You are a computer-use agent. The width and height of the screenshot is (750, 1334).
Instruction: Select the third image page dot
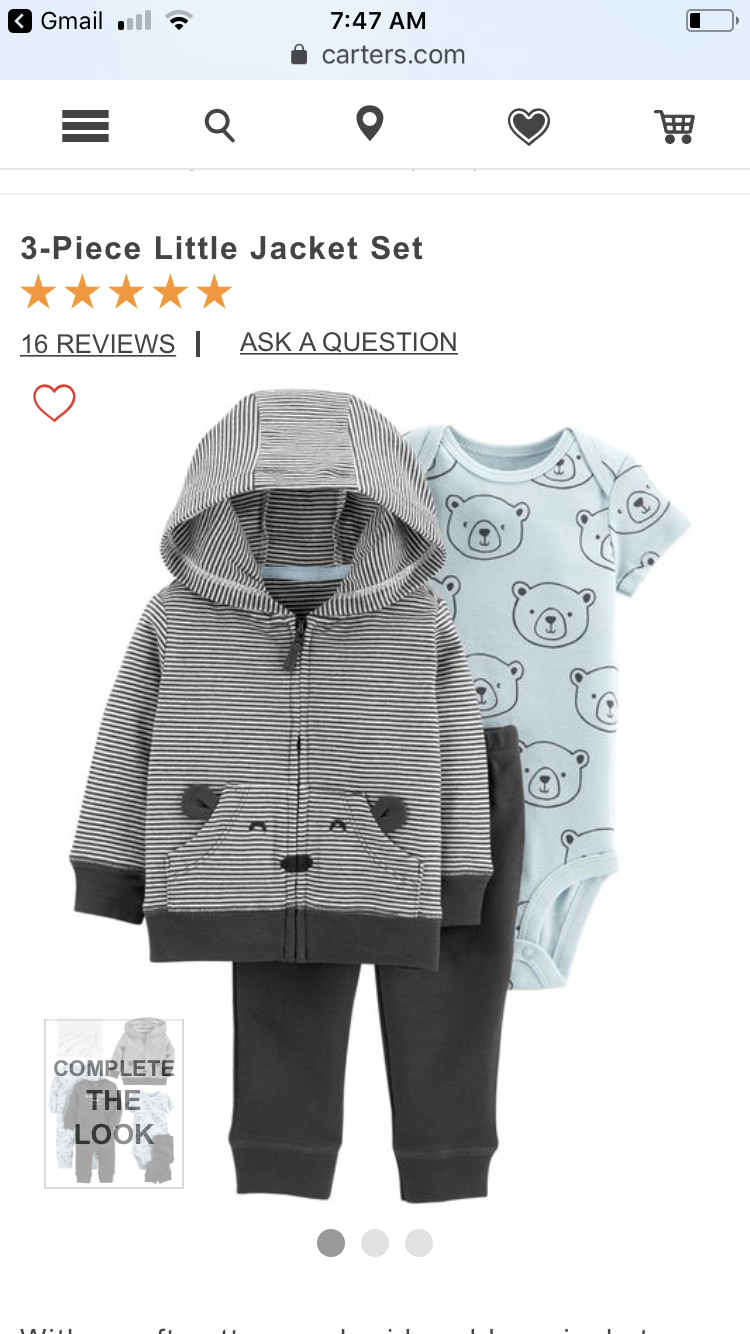pyautogui.click(x=419, y=1243)
